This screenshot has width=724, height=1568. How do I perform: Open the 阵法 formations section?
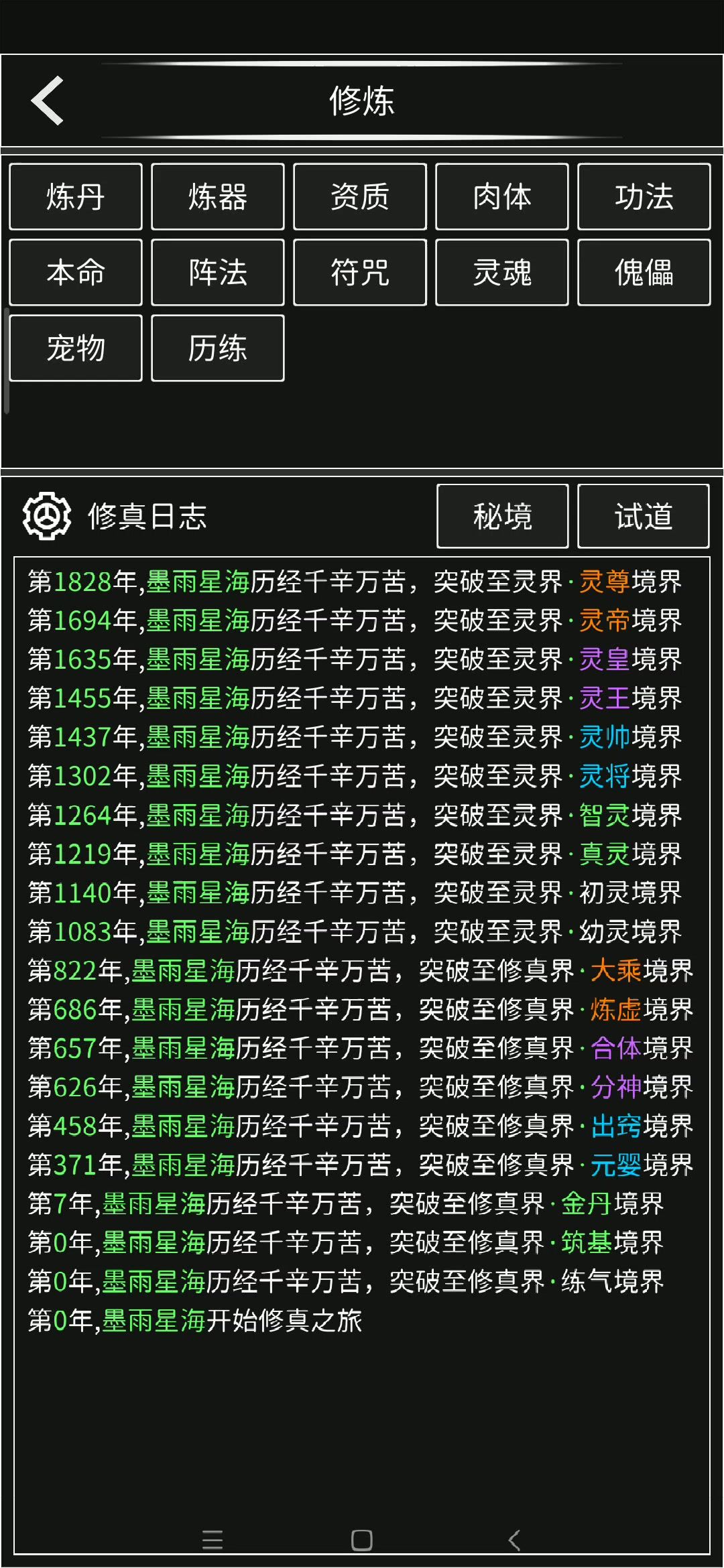point(218,273)
